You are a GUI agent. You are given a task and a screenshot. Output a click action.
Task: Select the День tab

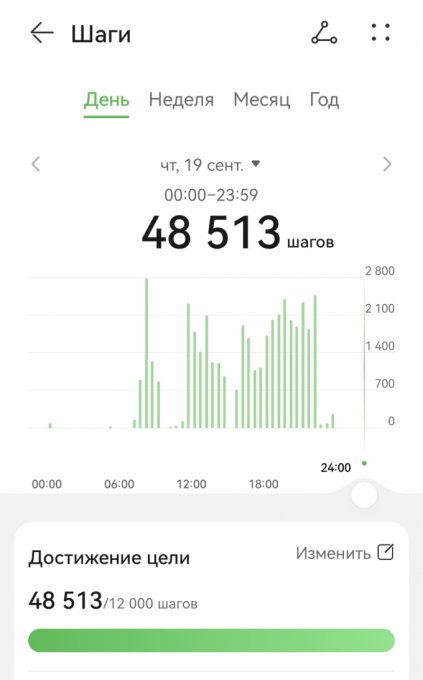pyautogui.click(x=106, y=100)
